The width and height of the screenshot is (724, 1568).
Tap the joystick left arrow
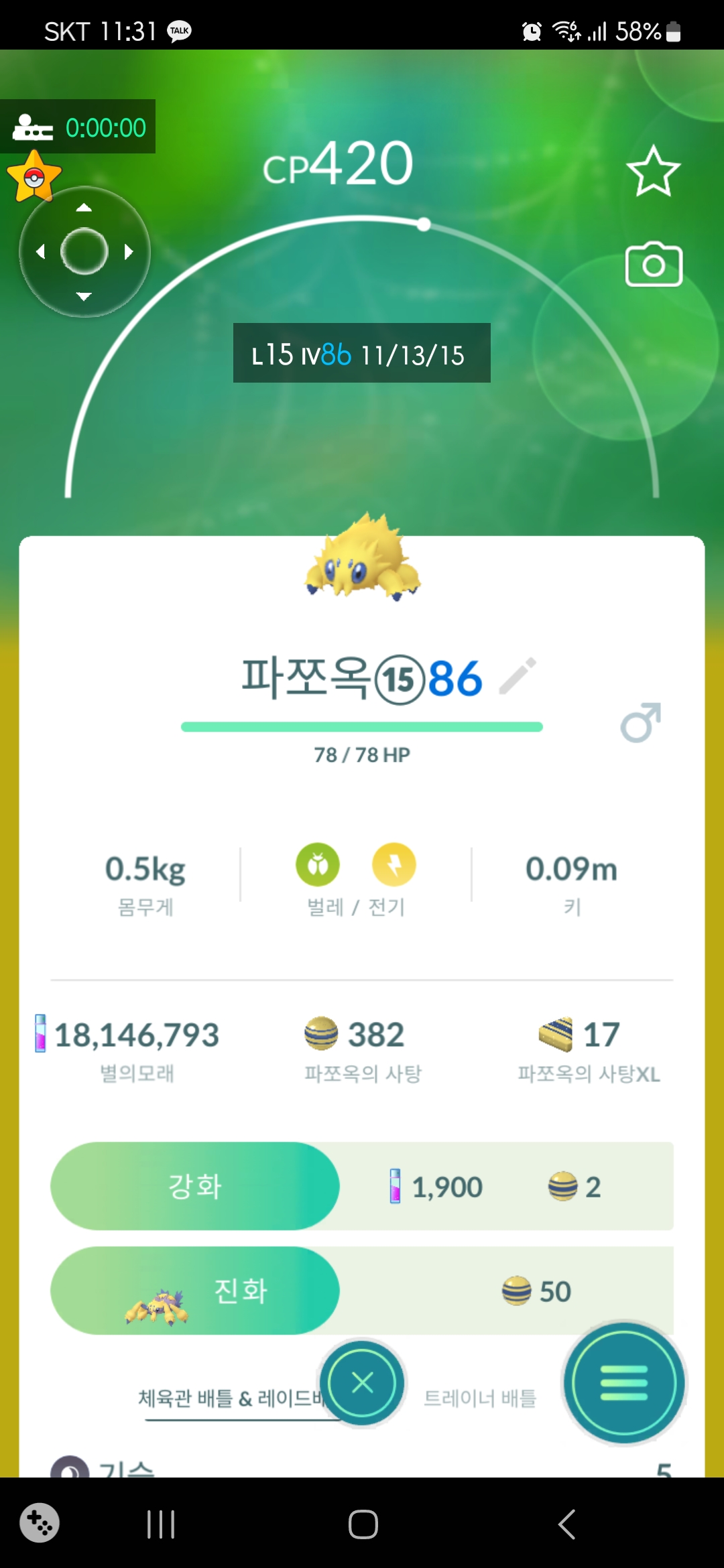(x=40, y=252)
